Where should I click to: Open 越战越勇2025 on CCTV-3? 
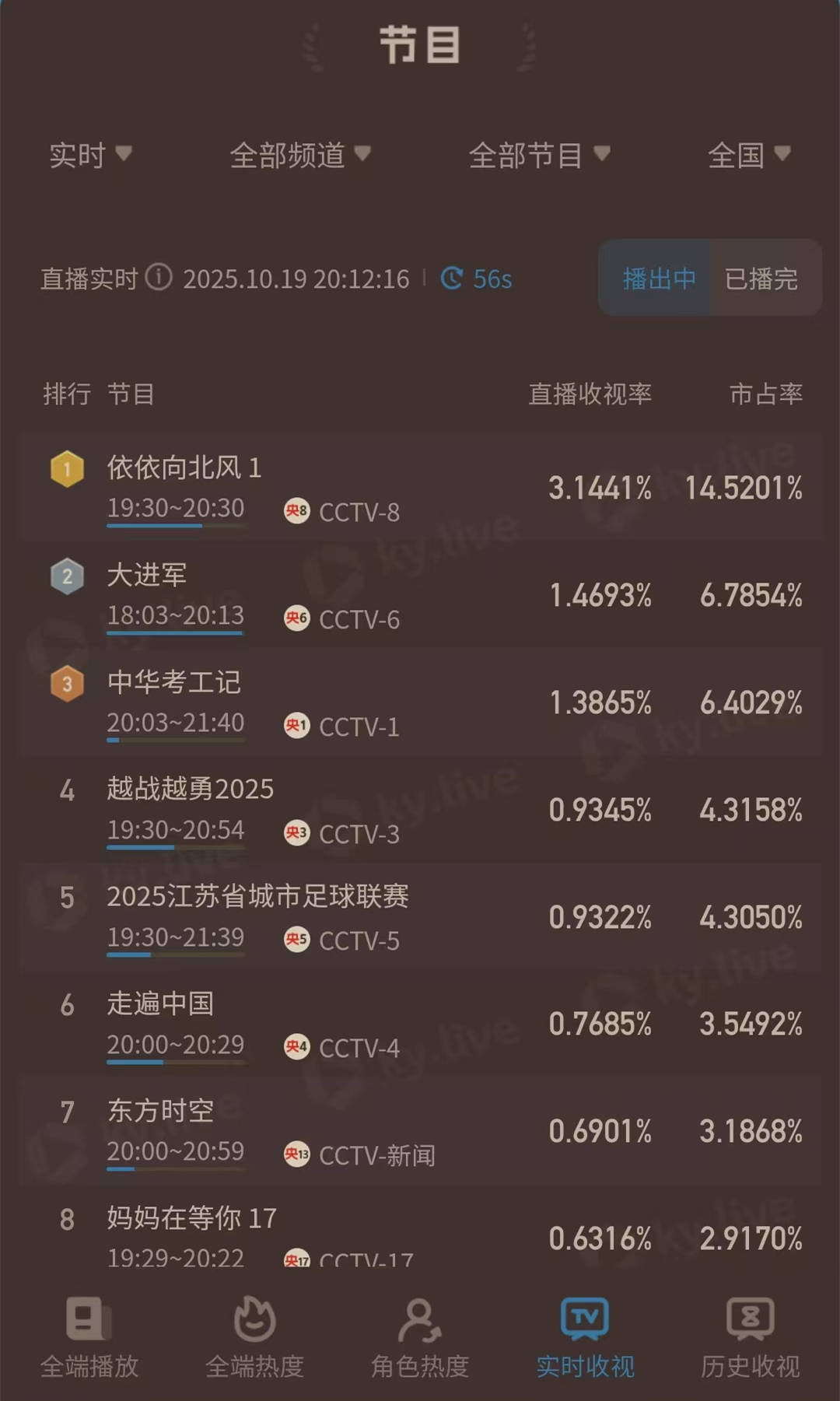[420, 810]
